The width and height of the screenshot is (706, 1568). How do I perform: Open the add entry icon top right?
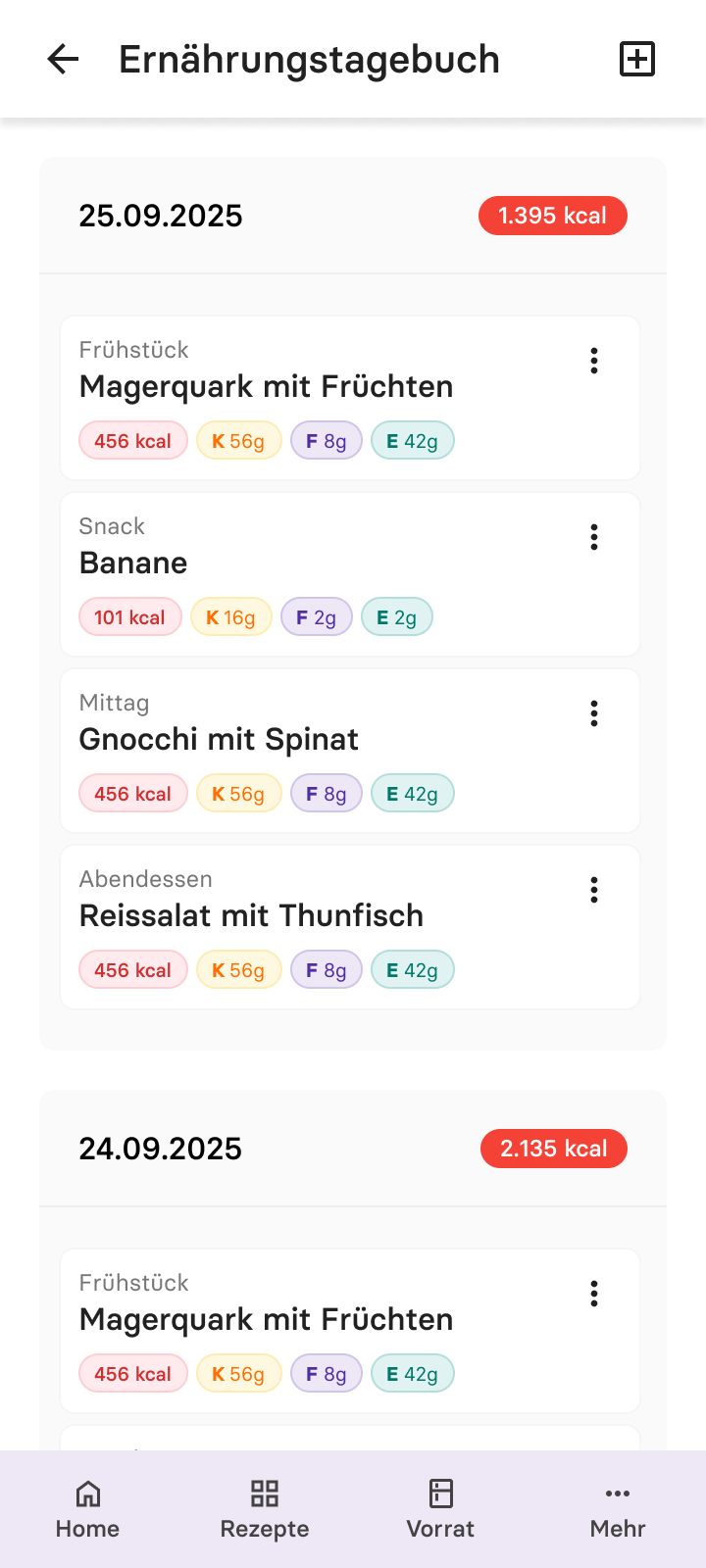pyautogui.click(x=637, y=59)
